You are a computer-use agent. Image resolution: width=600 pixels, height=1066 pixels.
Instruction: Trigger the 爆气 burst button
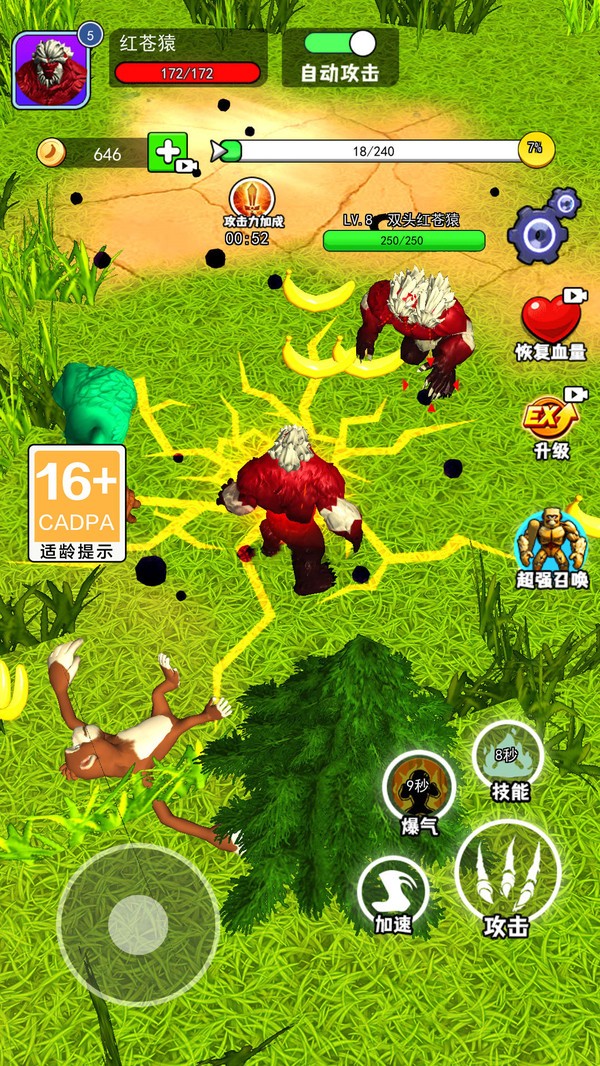pos(418,792)
